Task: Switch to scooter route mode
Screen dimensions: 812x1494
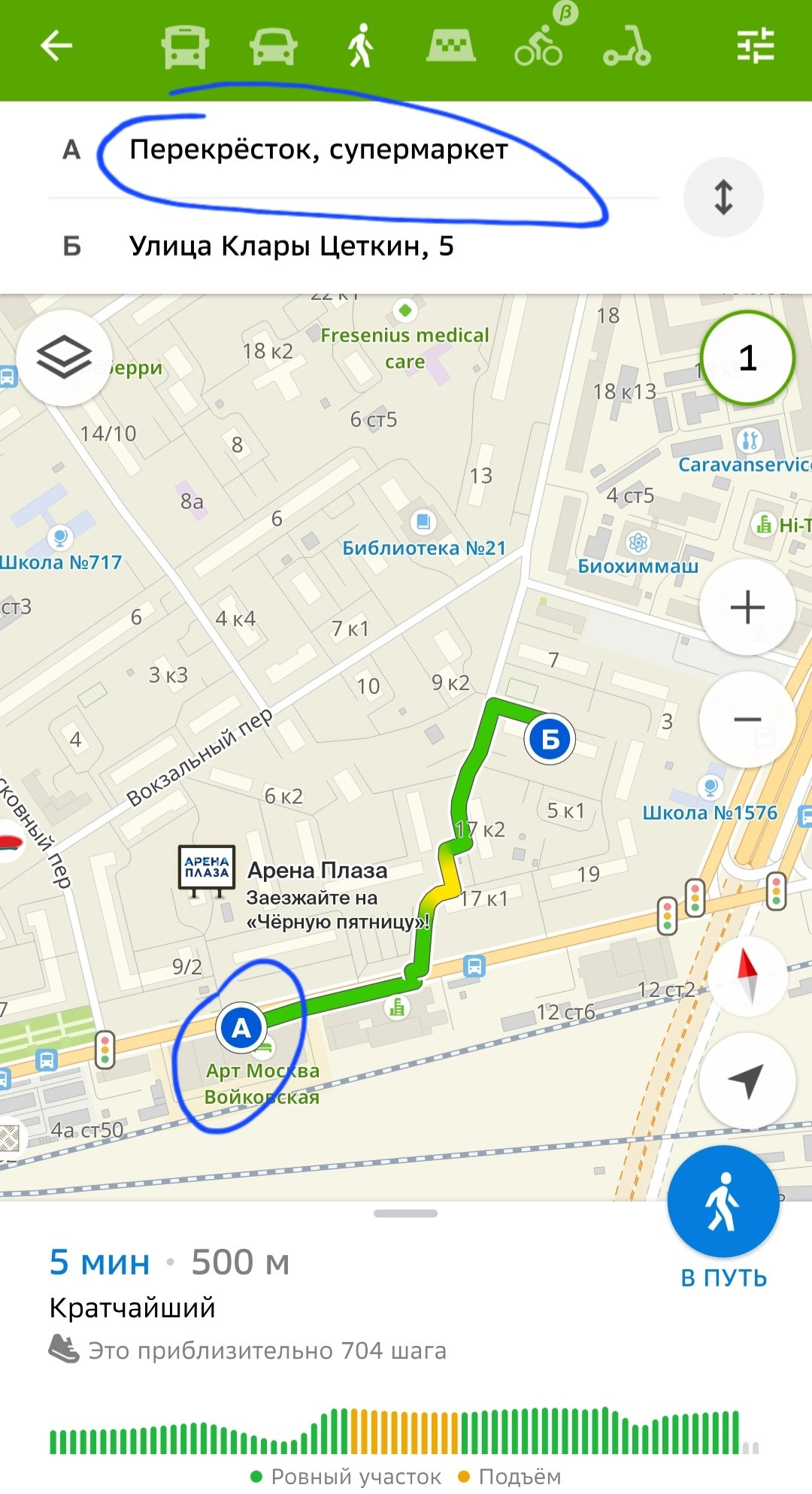Action: click(x=626, y=47)
